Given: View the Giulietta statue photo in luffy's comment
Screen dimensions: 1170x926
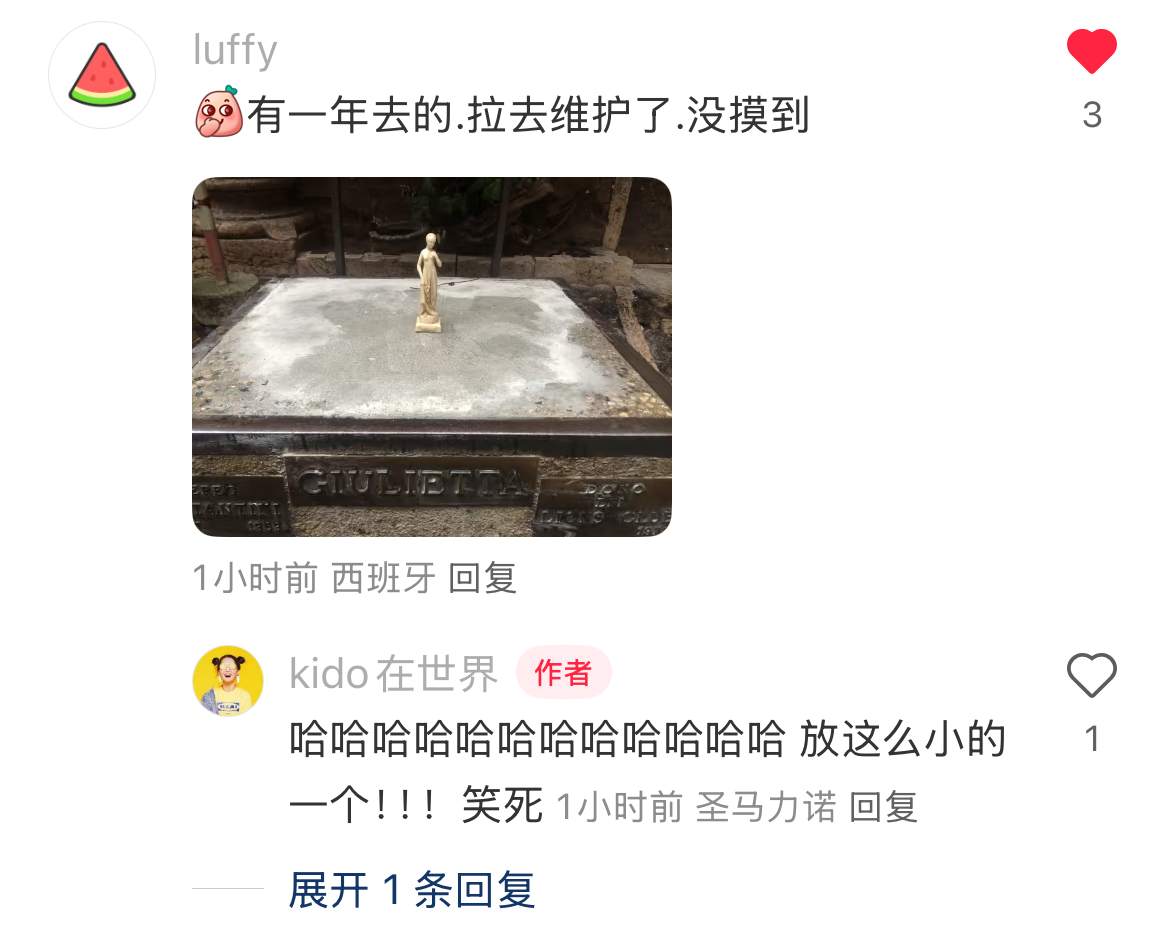Looking at the screenshot, I should (x=431, y=357).
